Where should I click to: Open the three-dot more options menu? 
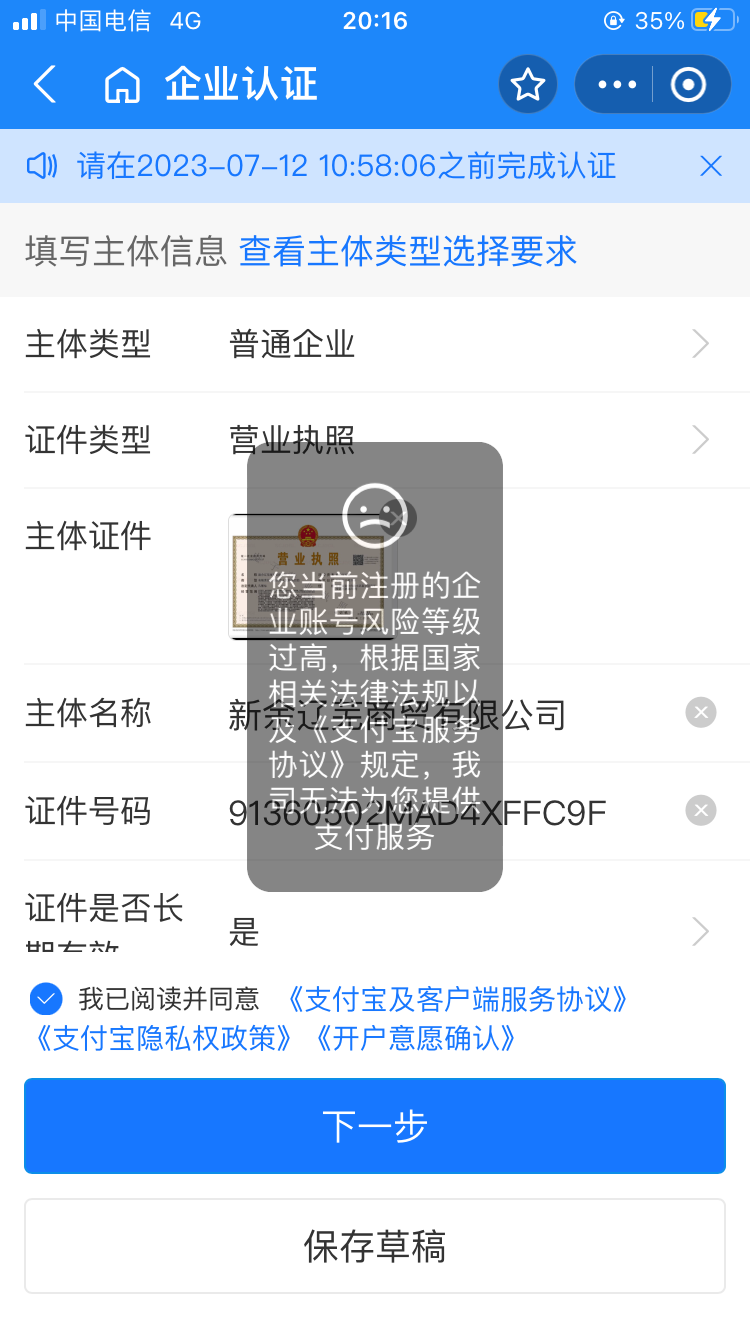[x=615, y=84]
